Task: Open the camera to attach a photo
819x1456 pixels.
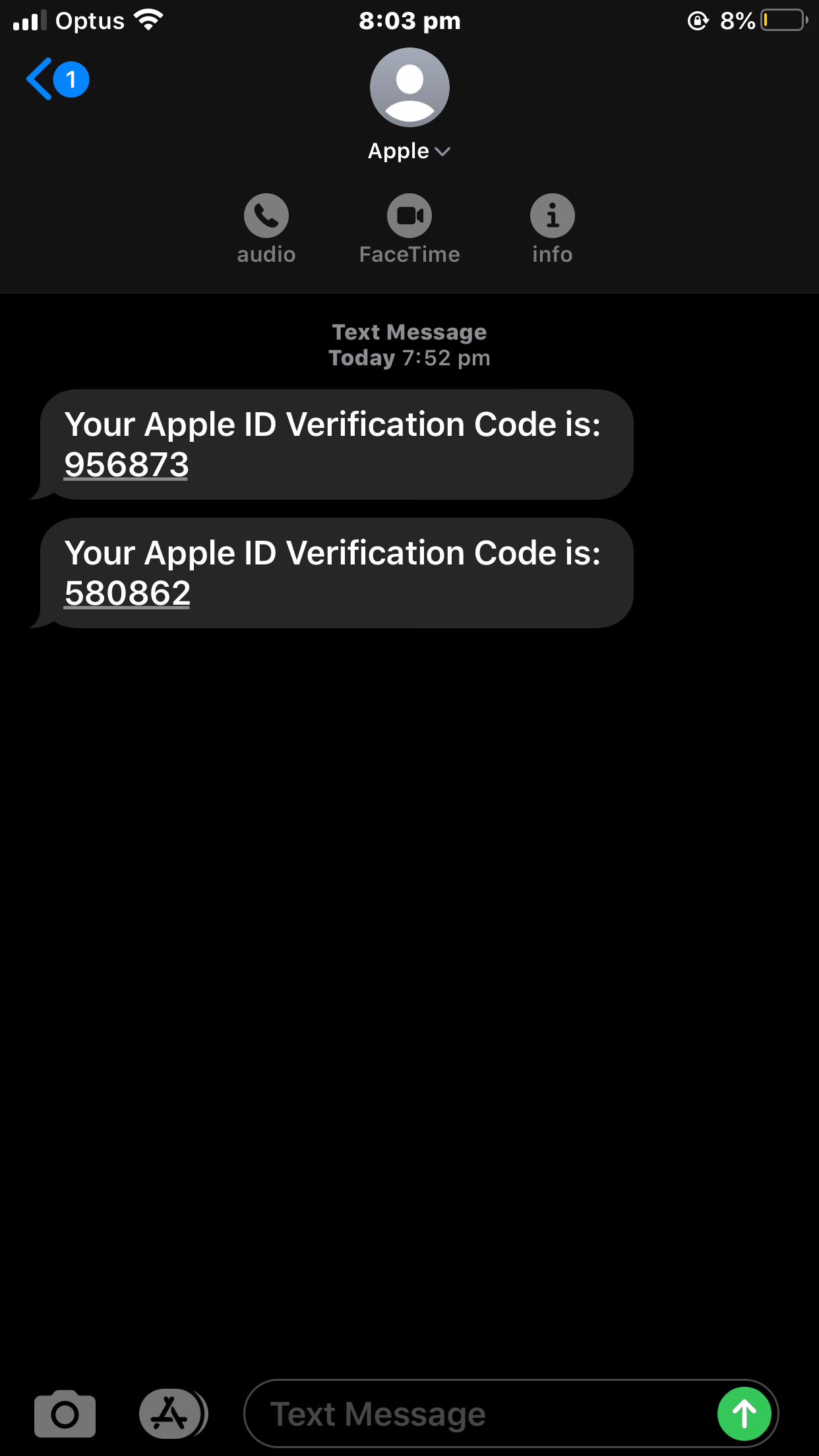Action: 65,1414
